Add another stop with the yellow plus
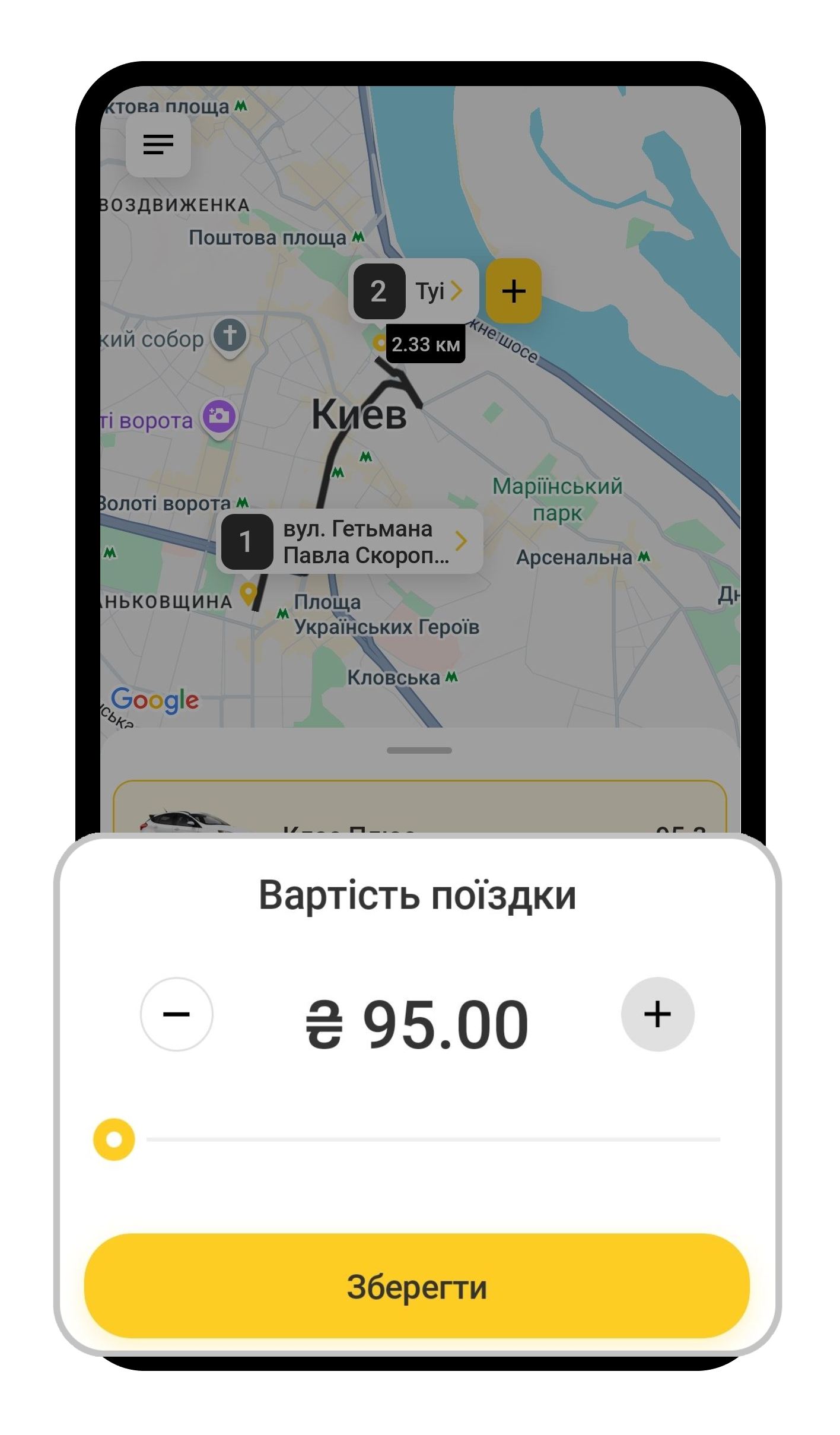840x1435 pixels. (x=513, y=291)
